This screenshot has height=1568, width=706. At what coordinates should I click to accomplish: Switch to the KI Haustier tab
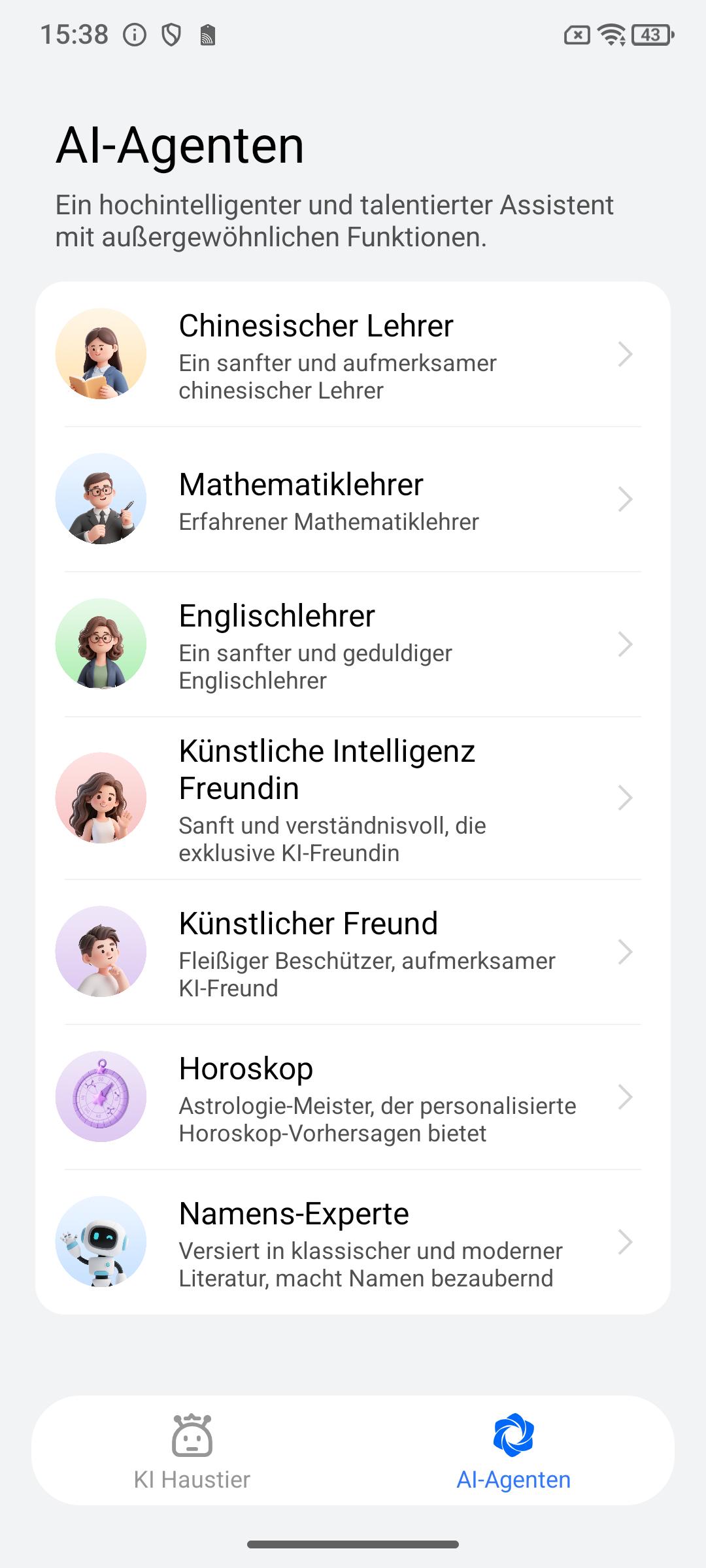click(x=192, y=1450)
